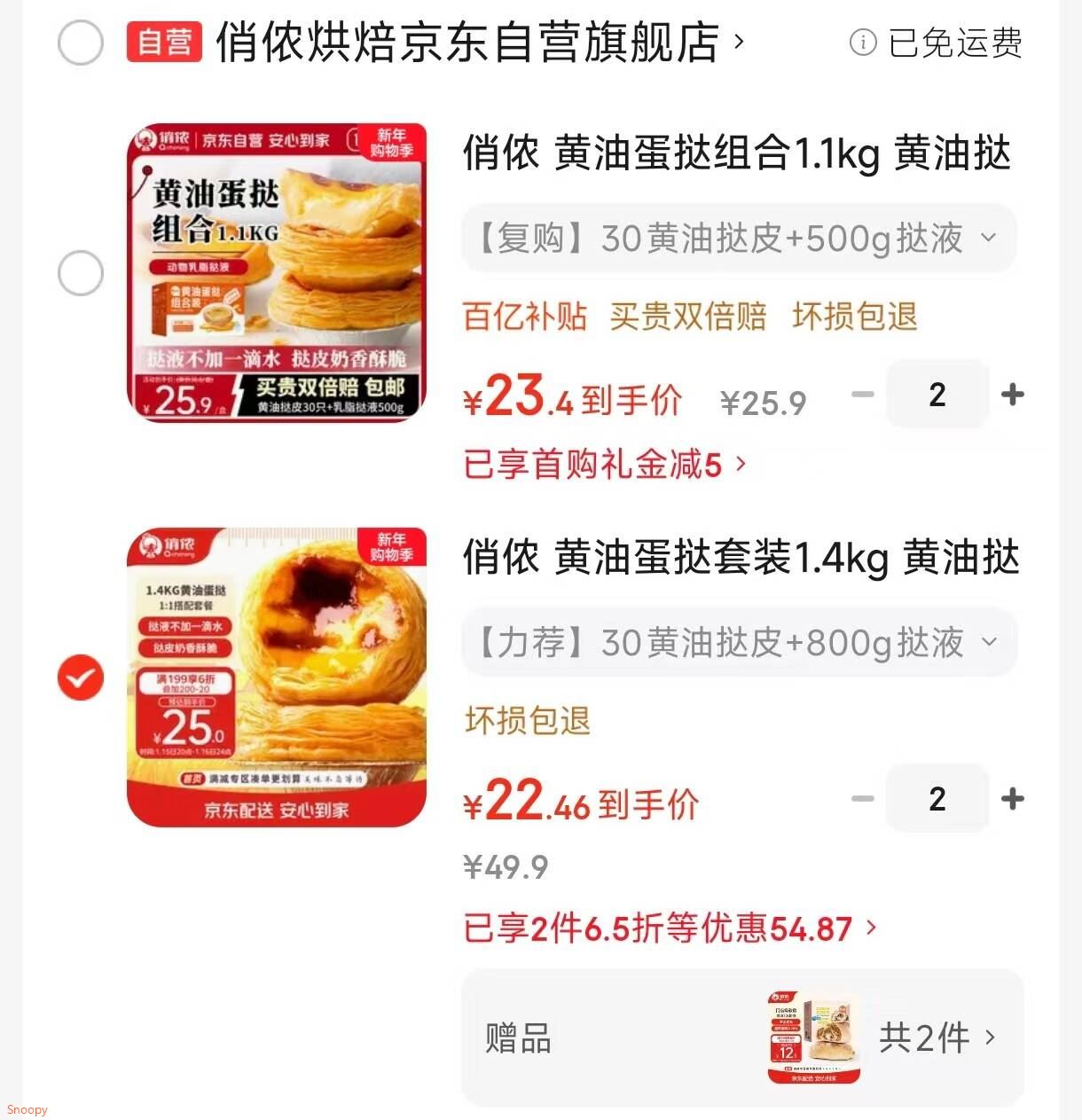
Task: Select all items from 俏侬烘焙京东自营旗舰店
Action: (81, 43)
